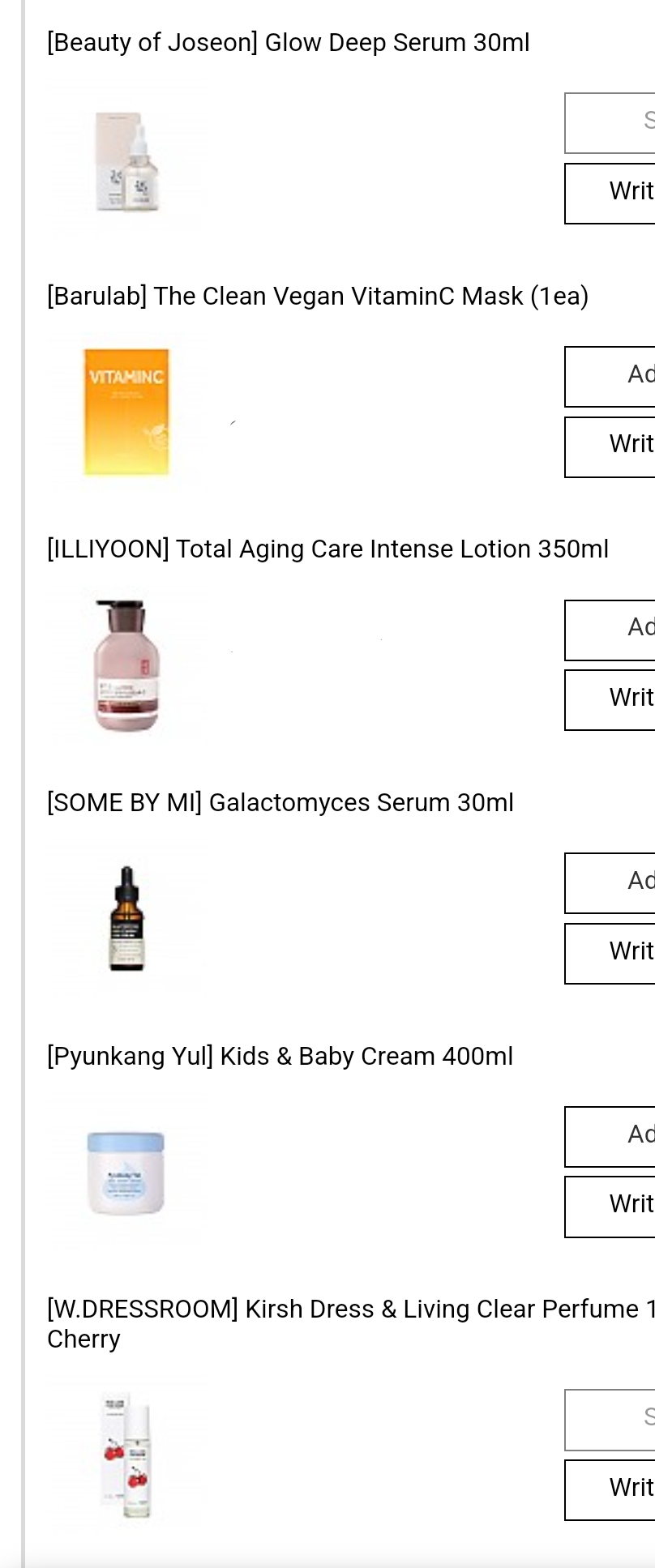Write a review for Kids & Baby Cream

(610, 1207)
